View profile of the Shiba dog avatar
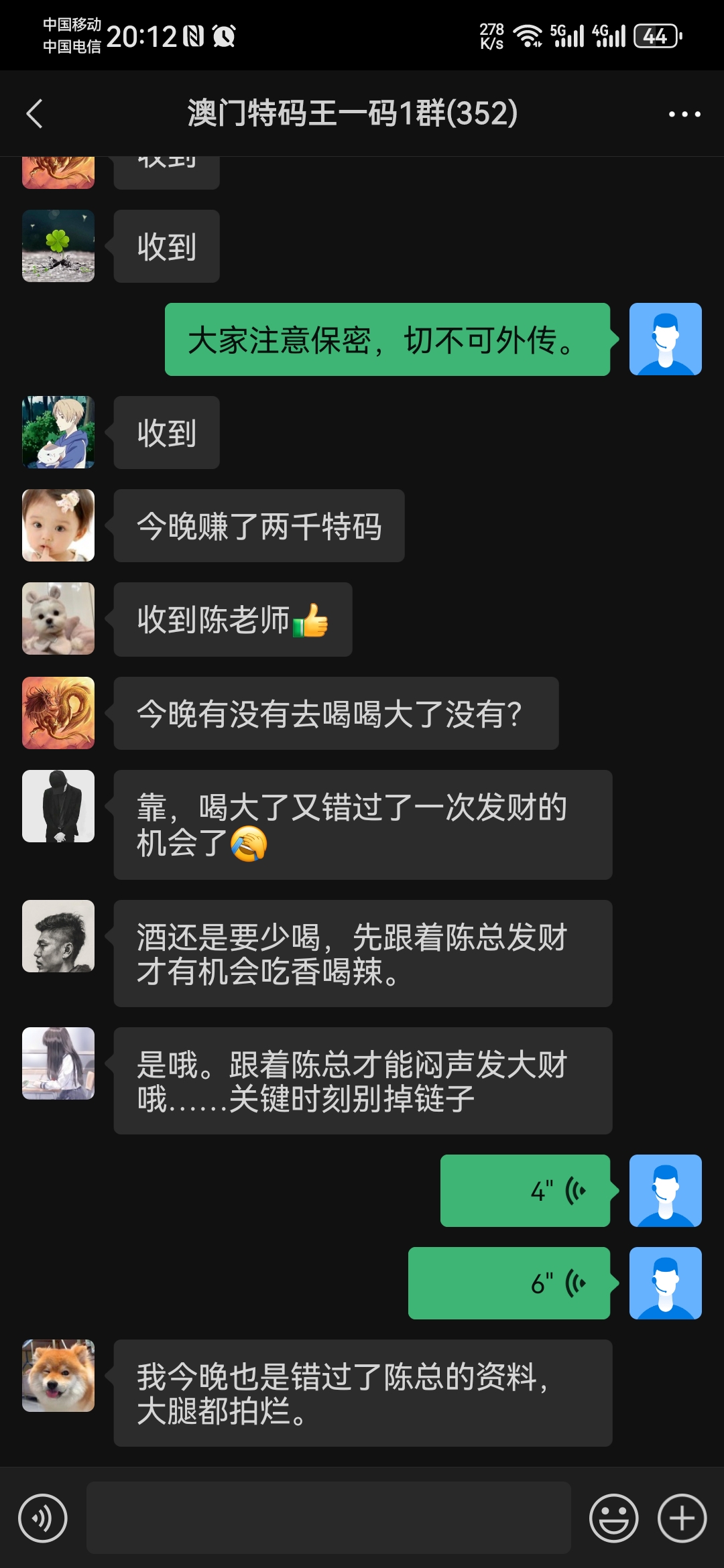 58,1376
